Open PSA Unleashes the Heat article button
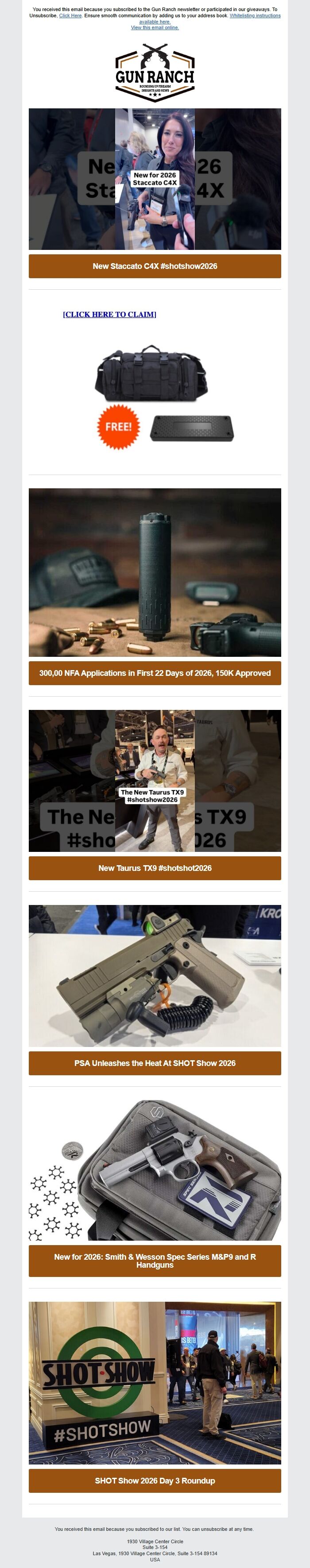310x1568 pixels. (155, 1063)
